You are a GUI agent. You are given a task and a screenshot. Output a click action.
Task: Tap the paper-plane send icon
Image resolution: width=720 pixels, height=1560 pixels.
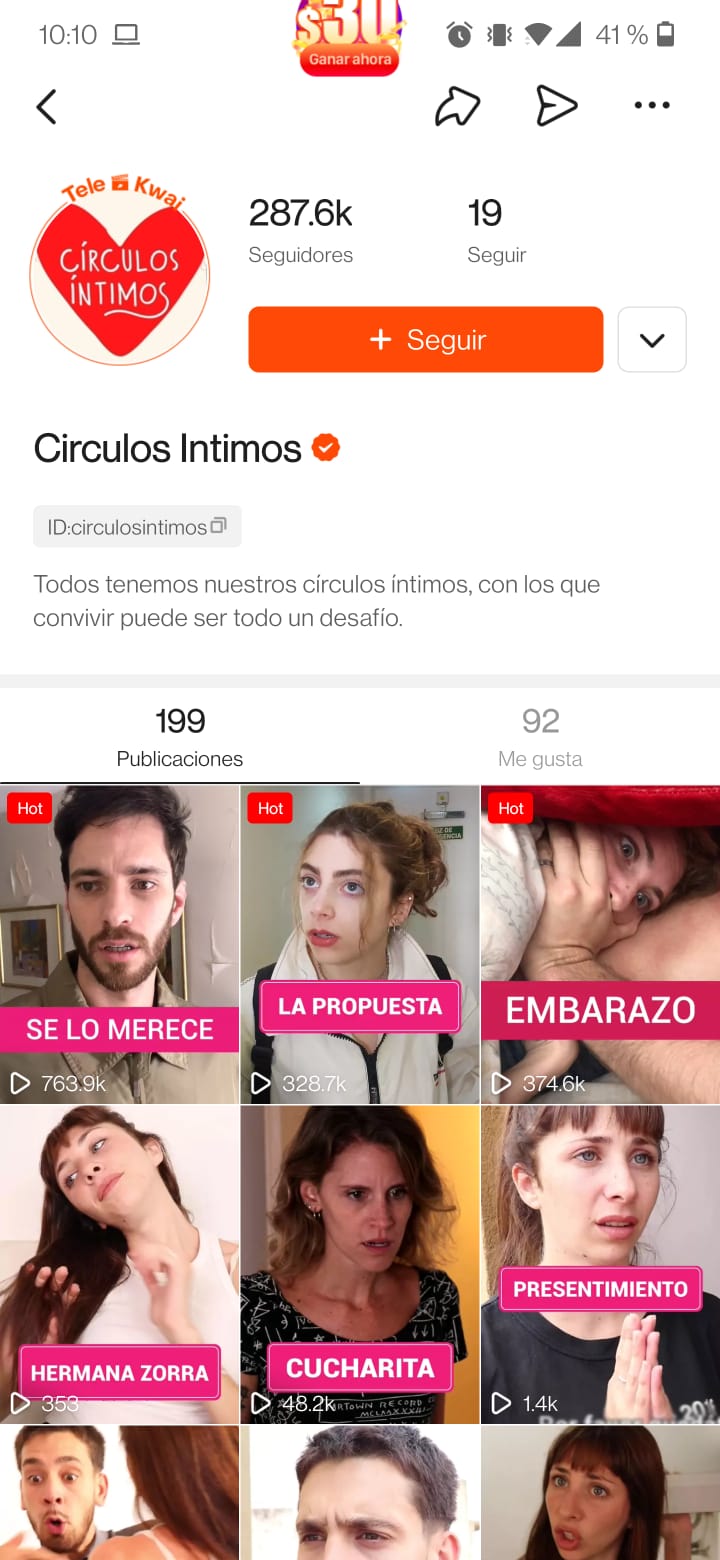556,106
